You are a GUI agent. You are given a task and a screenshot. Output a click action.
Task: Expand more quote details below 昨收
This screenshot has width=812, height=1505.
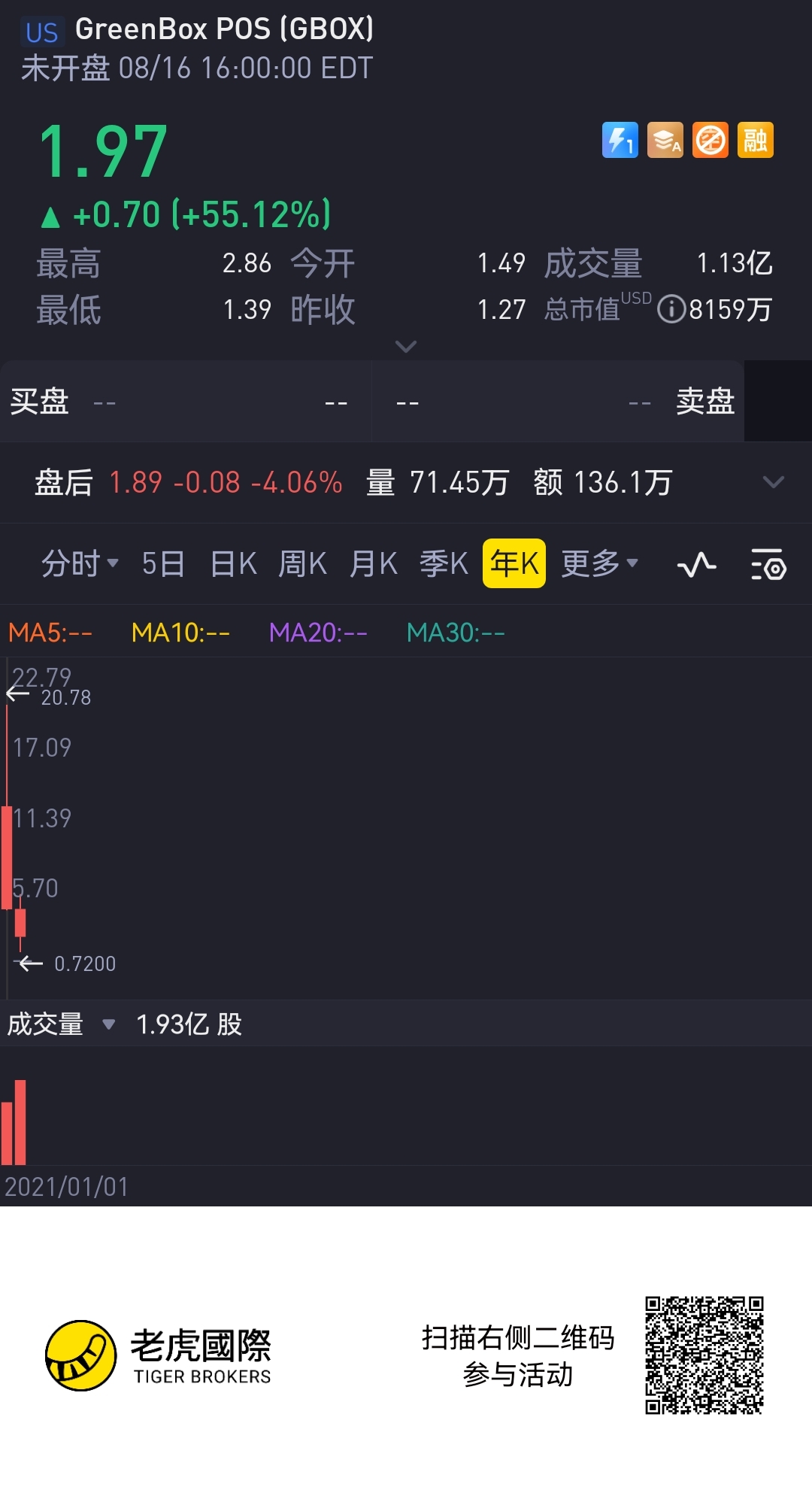point(406,347)
